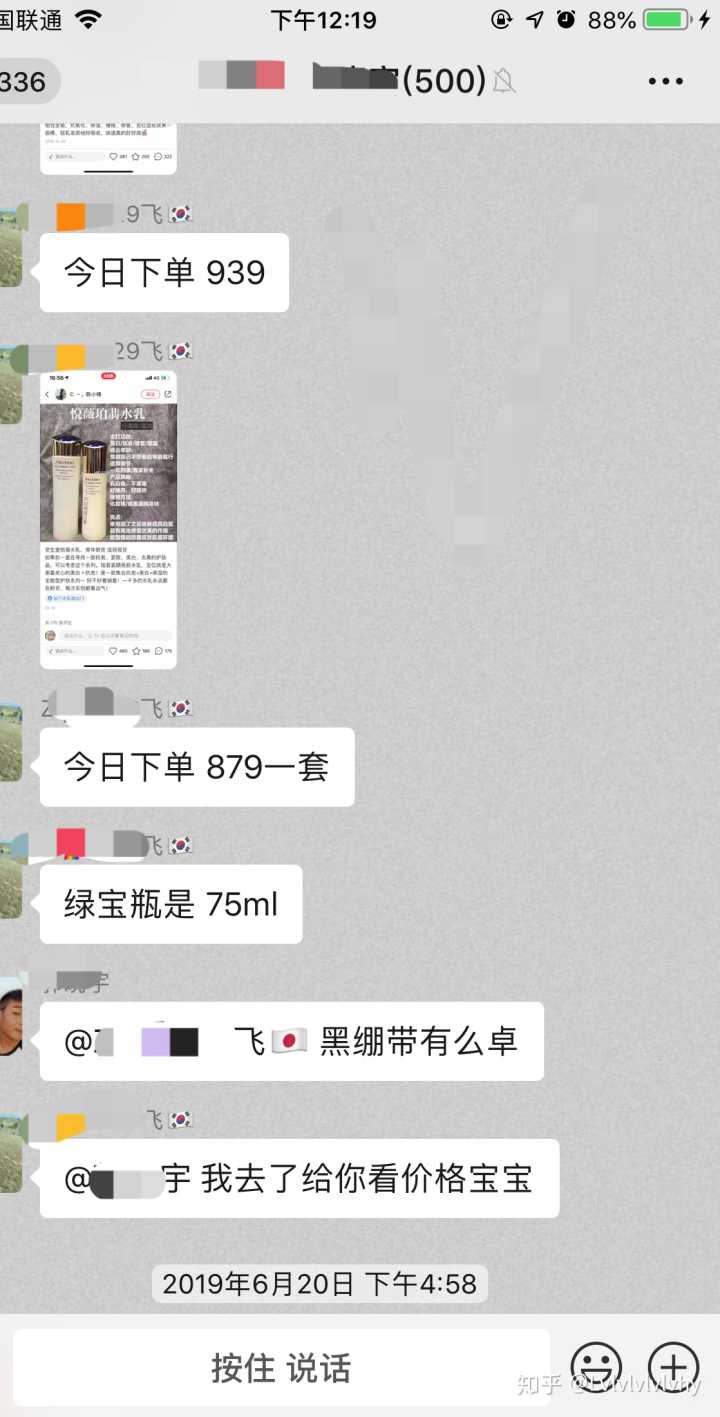Open the plus attachments menu

[673, 1366]
